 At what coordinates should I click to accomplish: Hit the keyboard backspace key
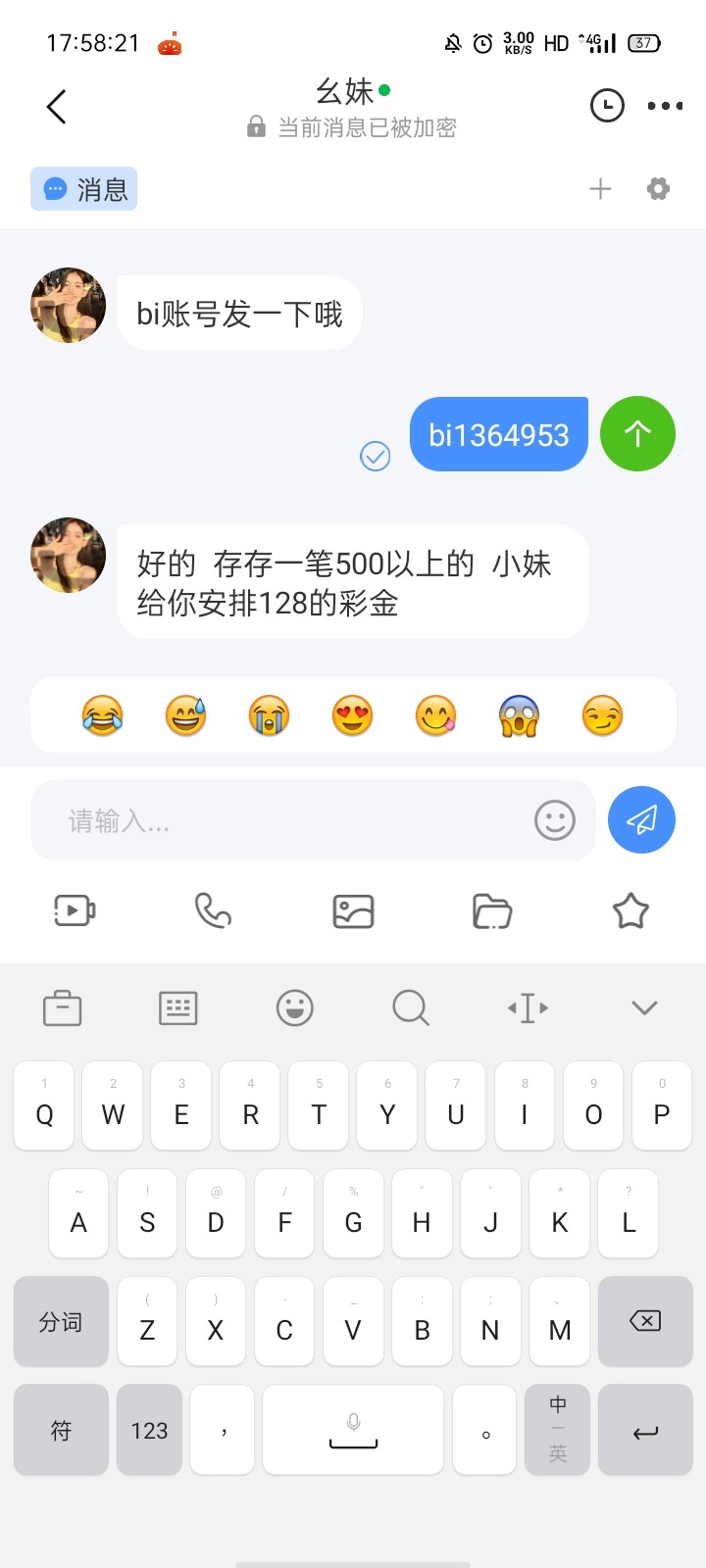point(645,1321)
